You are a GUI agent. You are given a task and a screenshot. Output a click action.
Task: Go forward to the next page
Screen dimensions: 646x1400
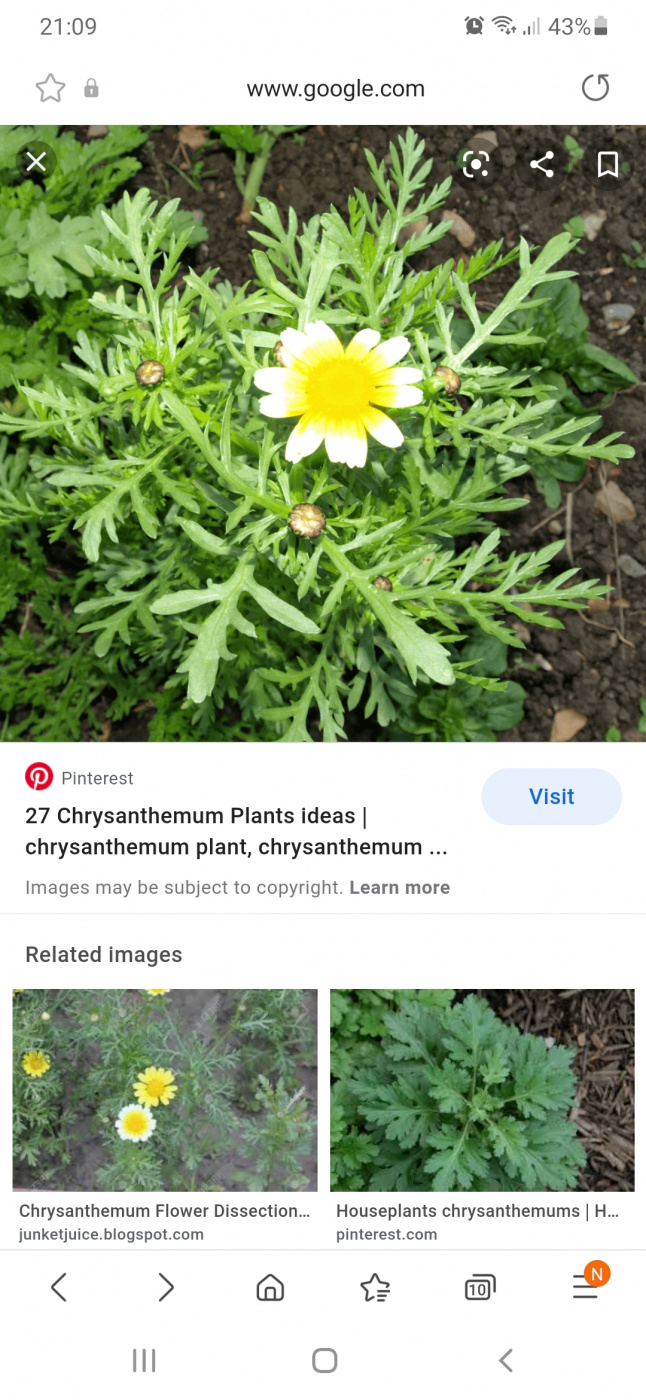point(165,1287)
